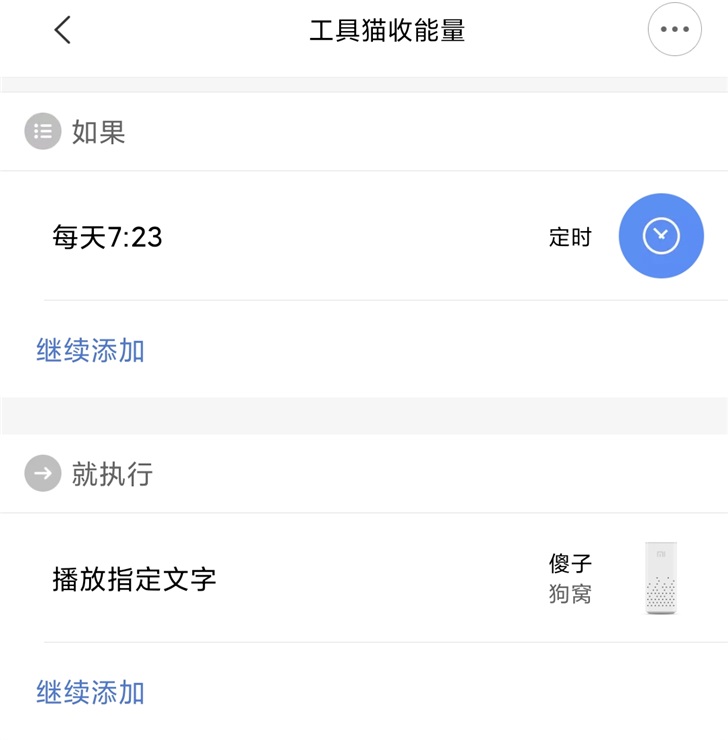Open the three-dot more options menu
Viewport: 728px width, 740px height.
674,29
